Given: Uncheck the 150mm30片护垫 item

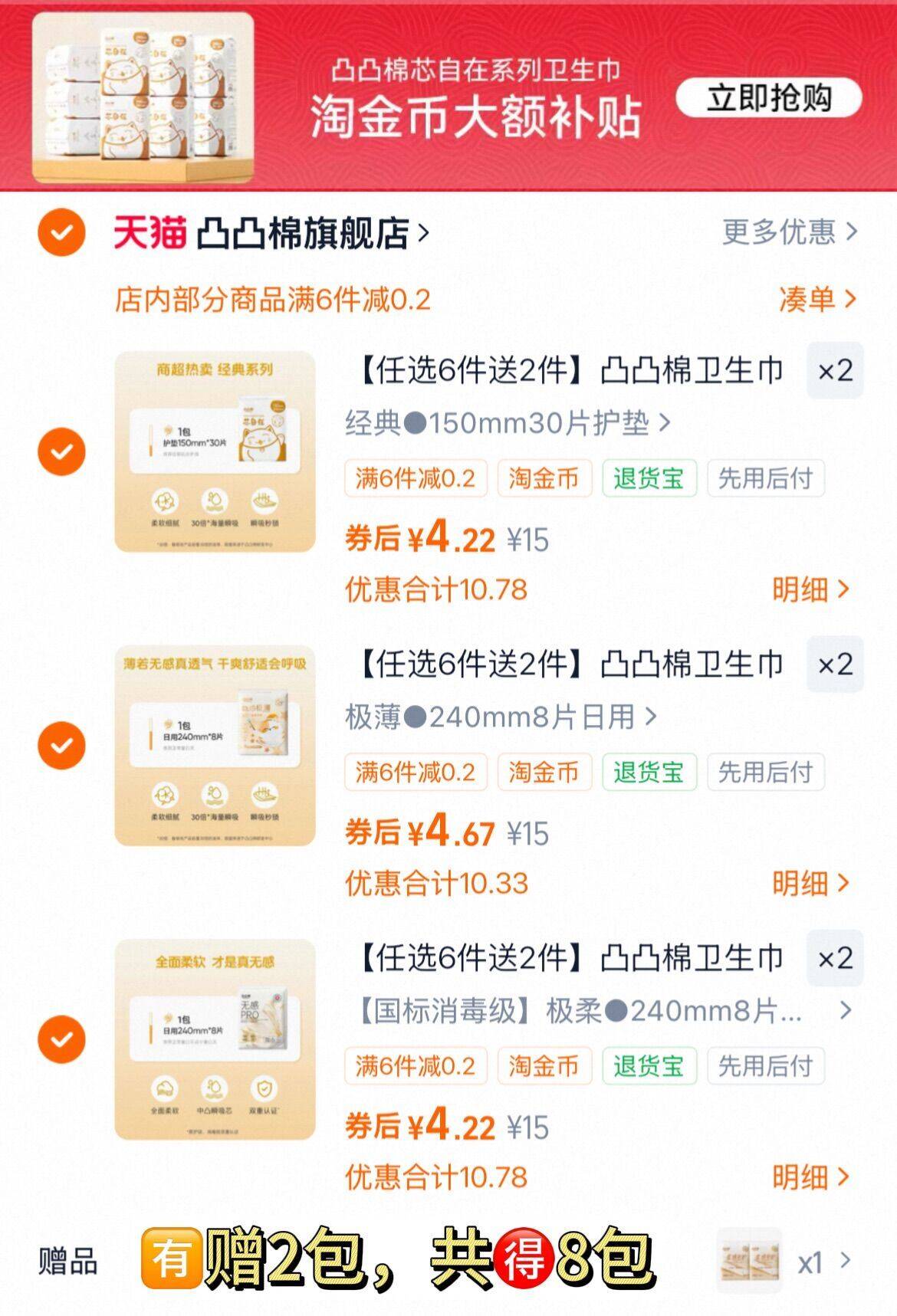Looking at the screenshot, I should [61, 451].
